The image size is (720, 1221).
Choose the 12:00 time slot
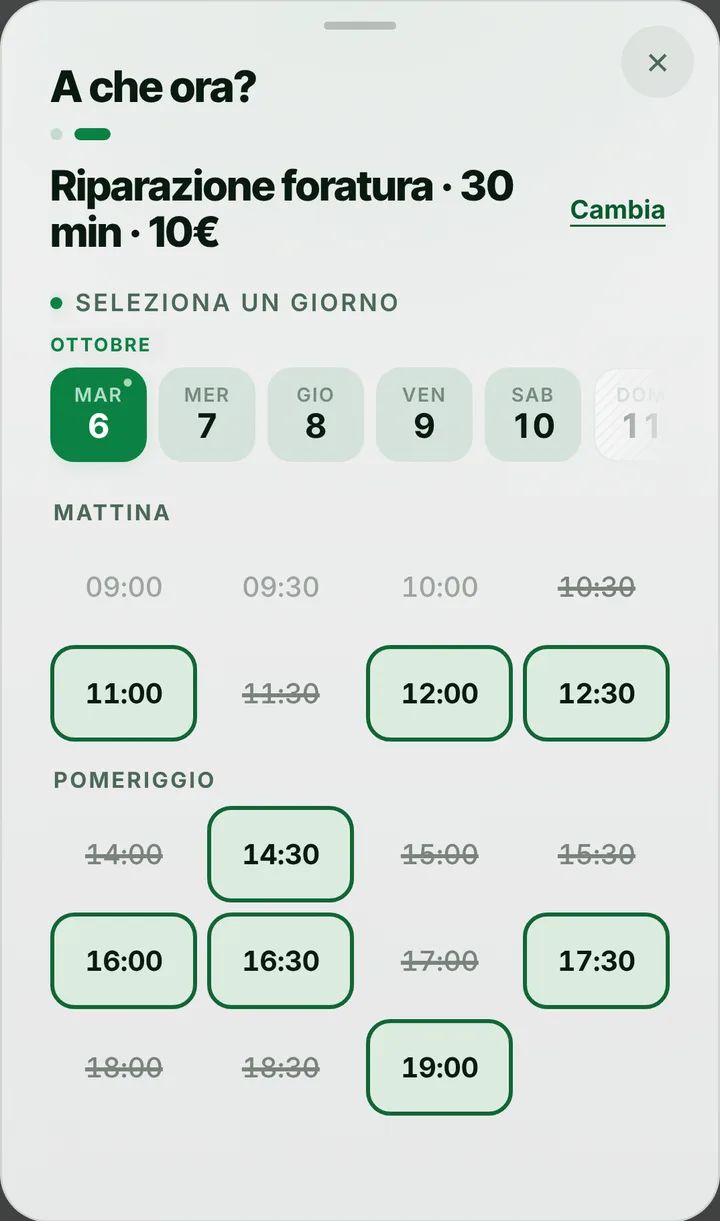coord(440,693)
